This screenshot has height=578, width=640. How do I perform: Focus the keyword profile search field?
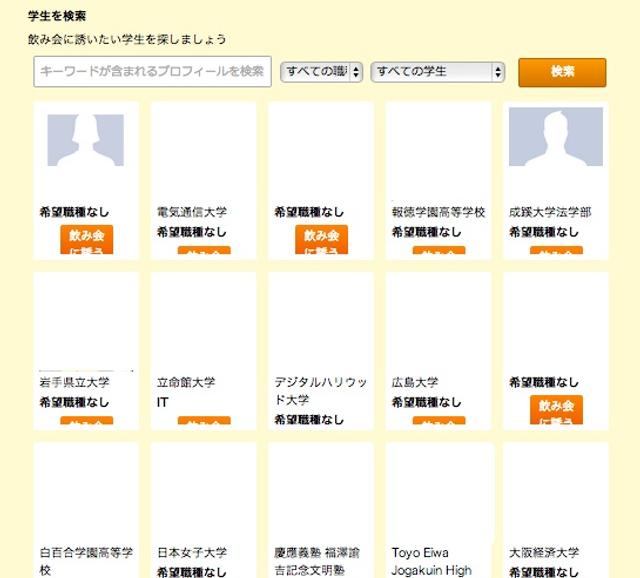click(x=152, y=72)
